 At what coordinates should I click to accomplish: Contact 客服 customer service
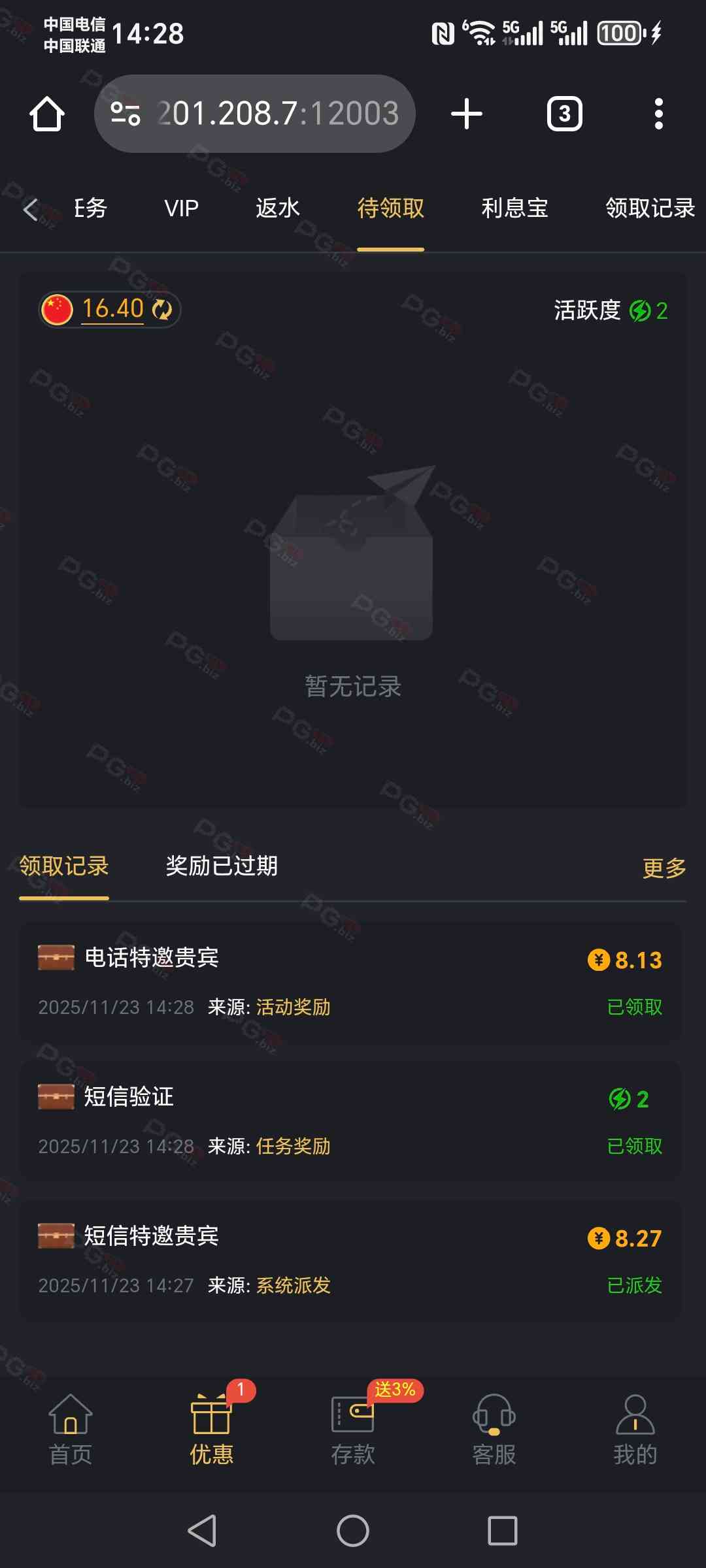pyautogui.click(x=494, y=1431)
